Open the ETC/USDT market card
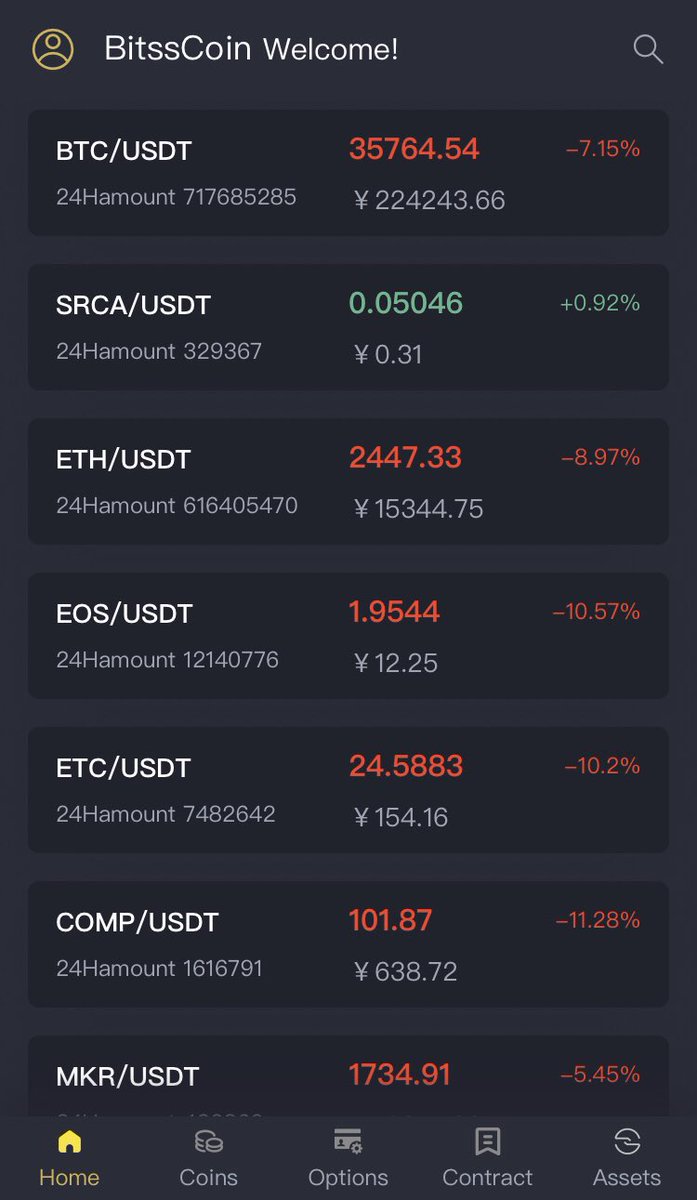The image size is (697, 1200). coord(348,789)
